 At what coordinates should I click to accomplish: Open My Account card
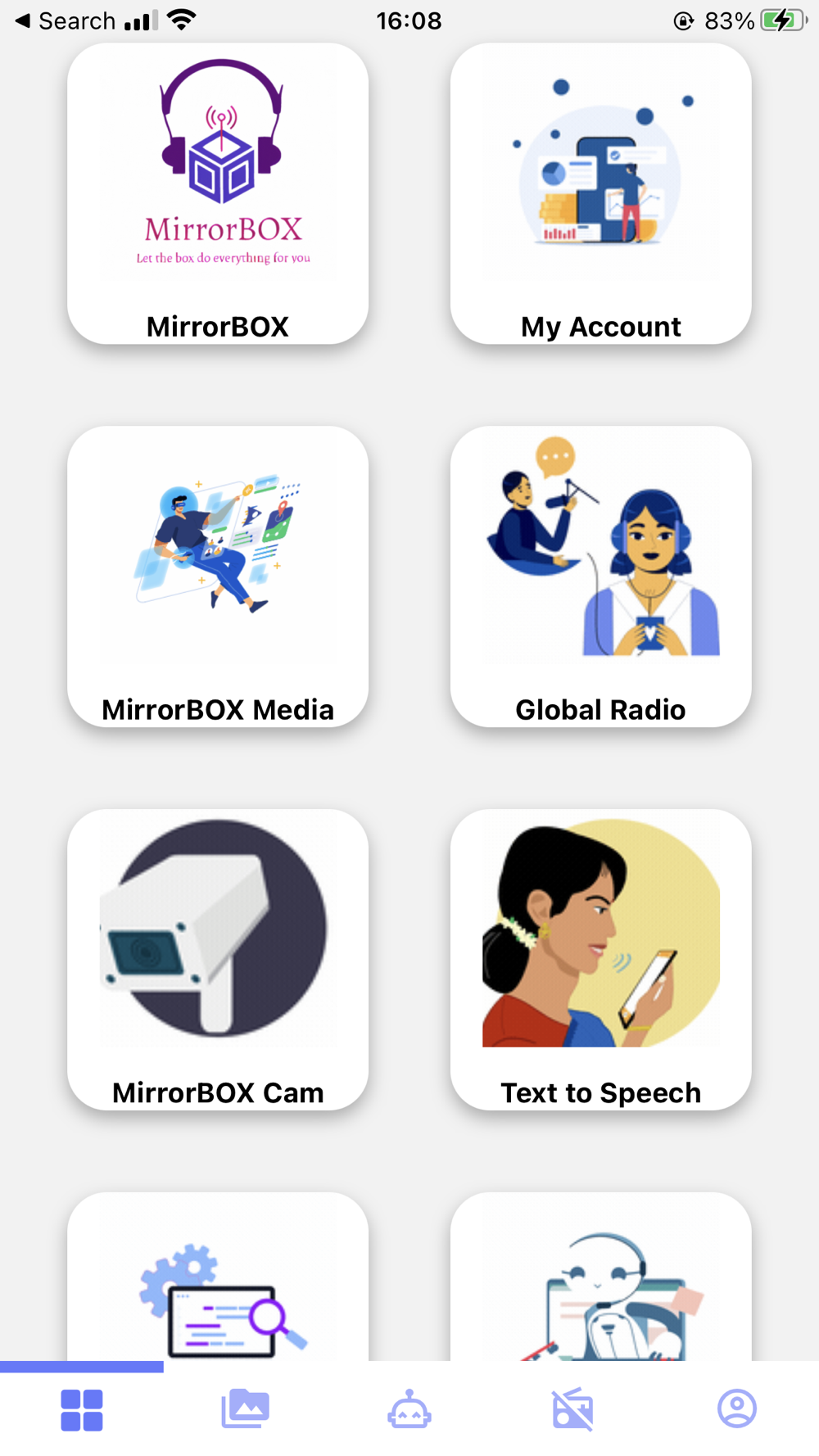click(600, 194)
